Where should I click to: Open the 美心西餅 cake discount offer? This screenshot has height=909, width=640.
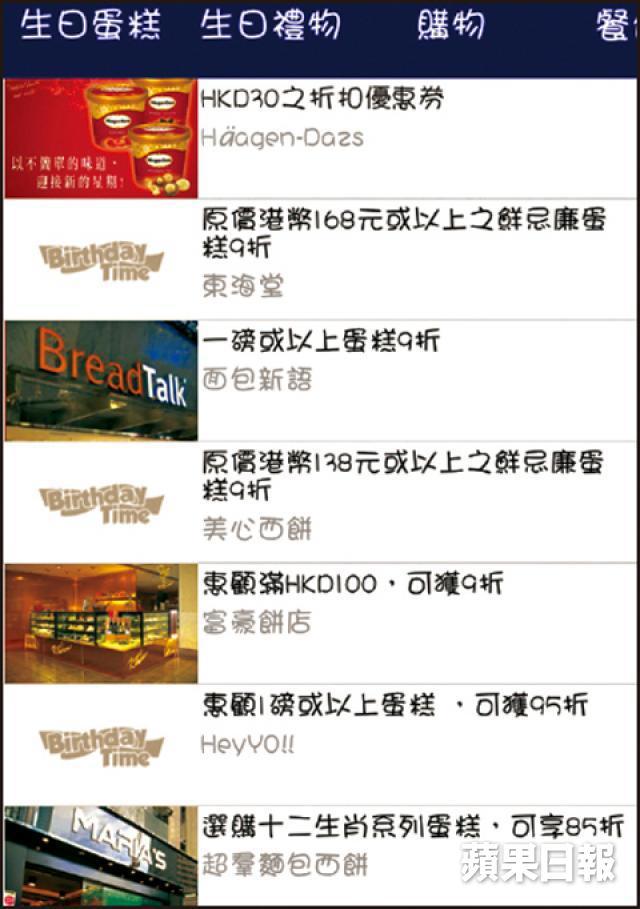[320, 502]
